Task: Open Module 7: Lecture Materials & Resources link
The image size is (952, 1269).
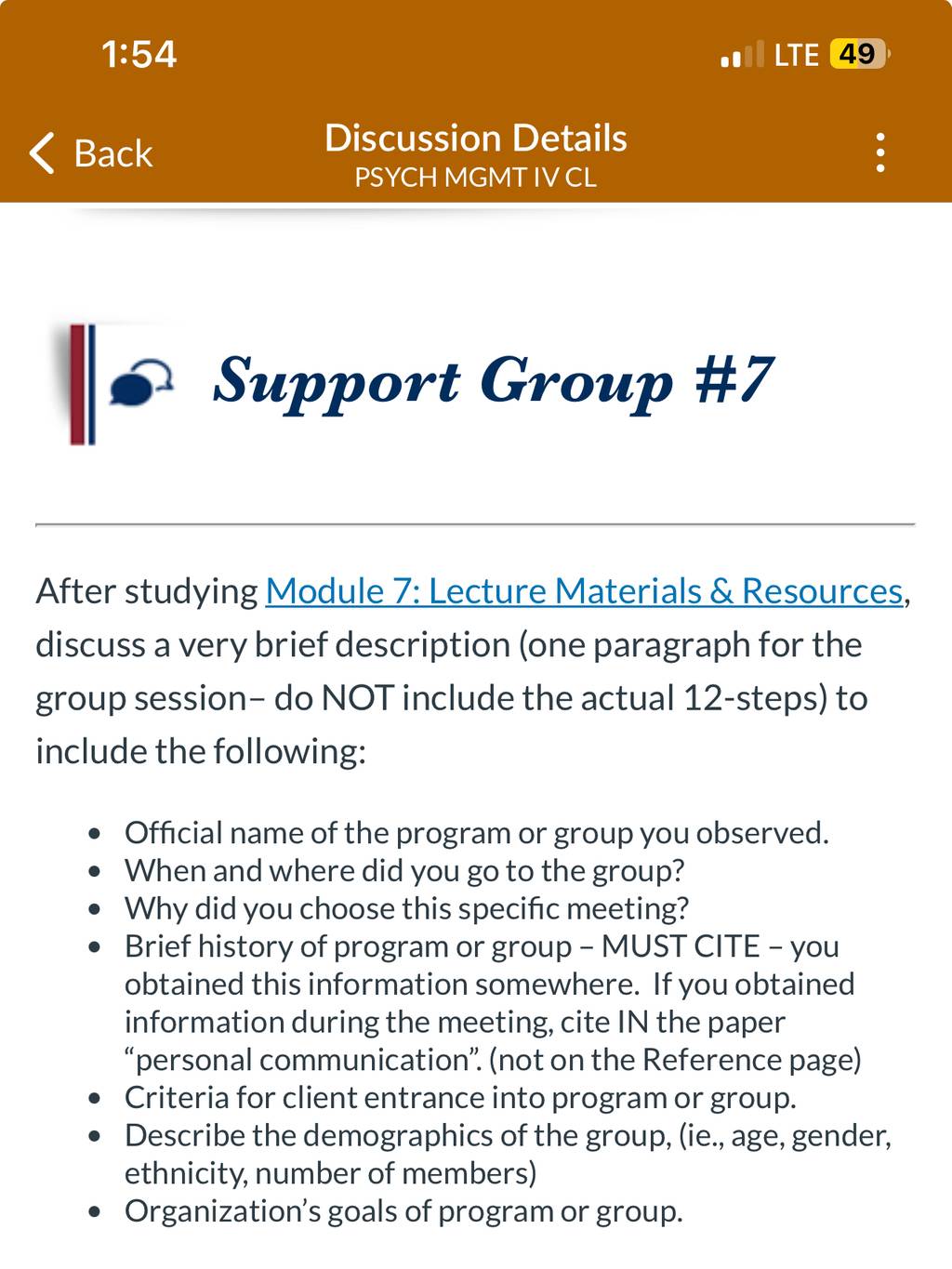Action: point(584,591)
